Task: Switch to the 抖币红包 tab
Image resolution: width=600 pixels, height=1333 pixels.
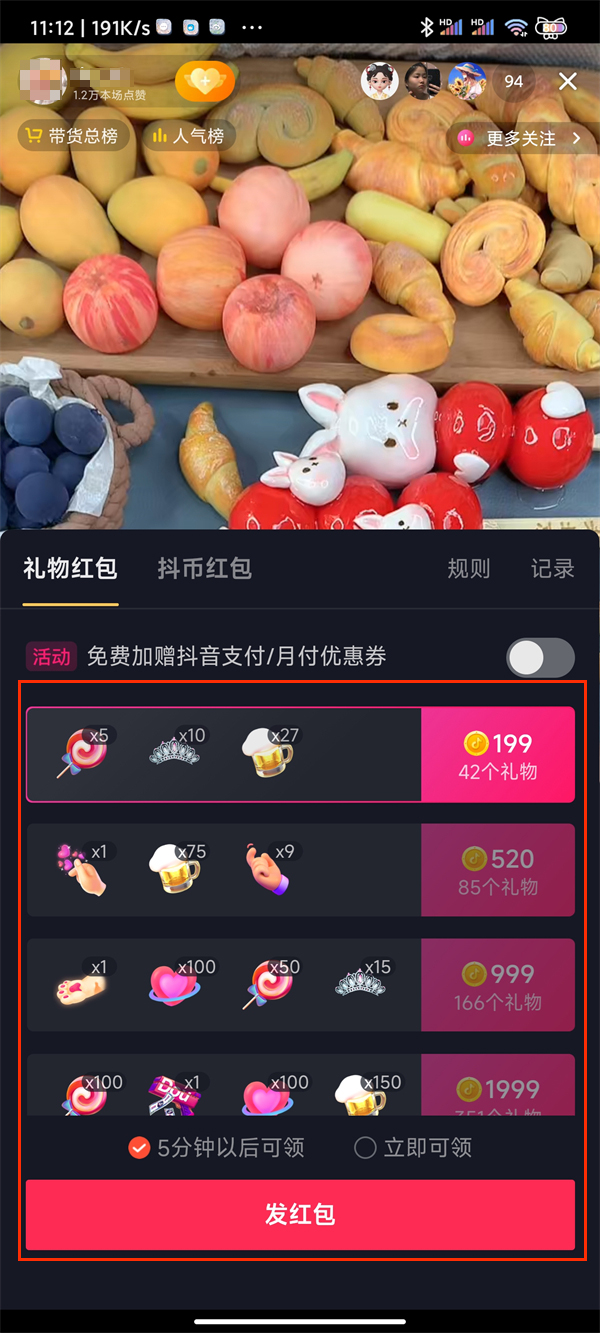Action: point(204,569)
